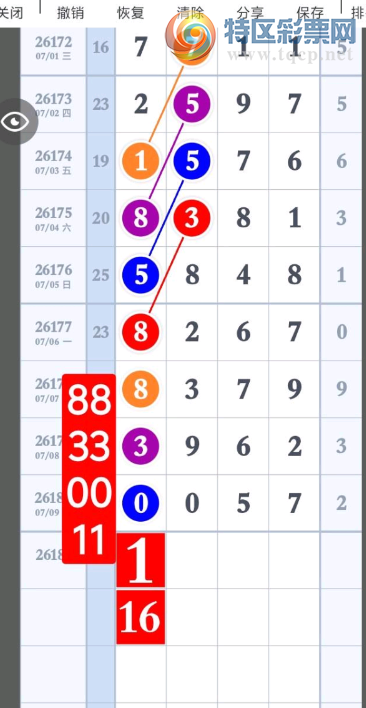Toggle the eye visibility button
Viewport: 366px width, 708px height.
[15, 122]
